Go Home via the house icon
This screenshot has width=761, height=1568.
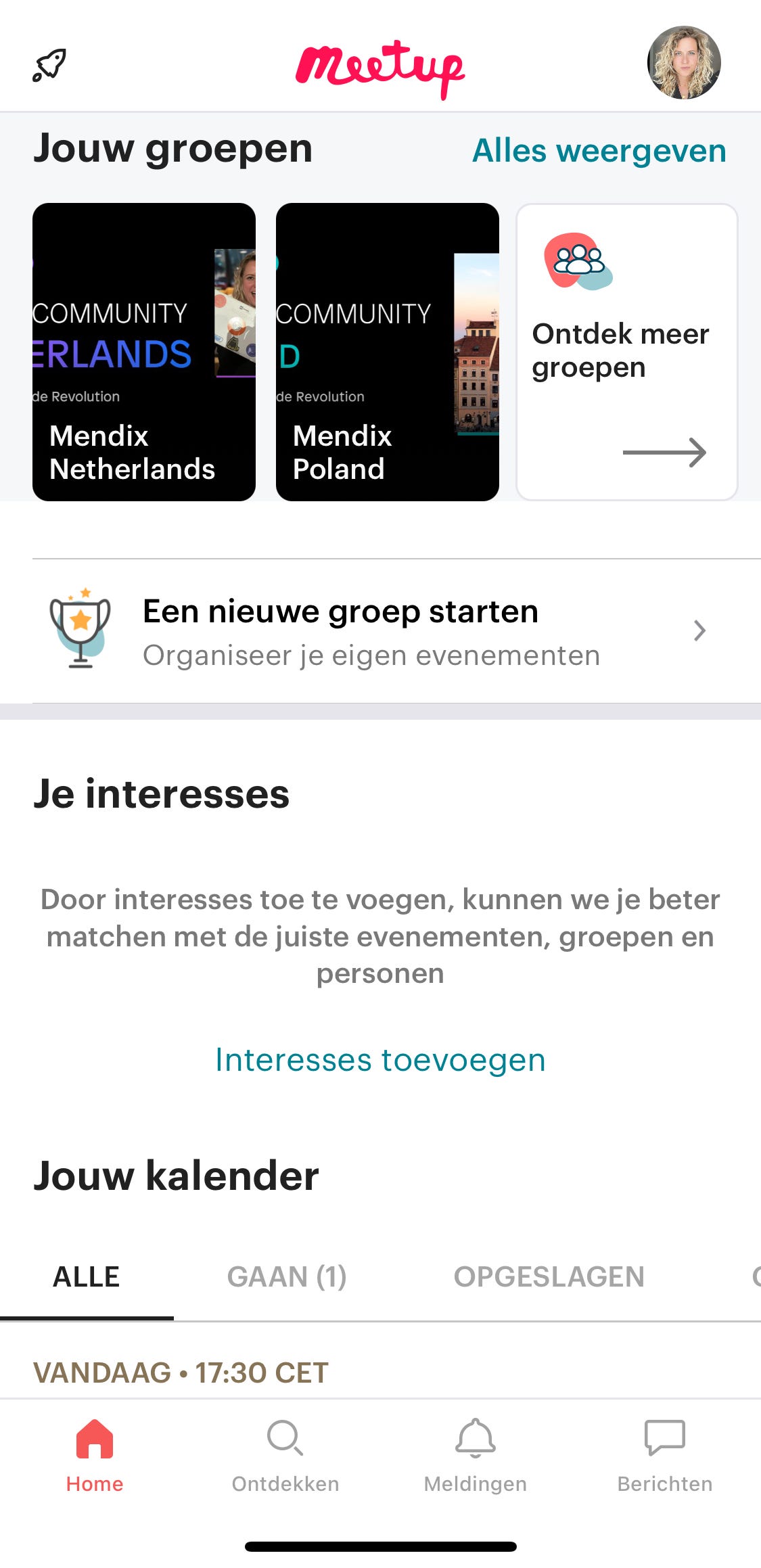pyautogui.click(x=94, y=1440)
